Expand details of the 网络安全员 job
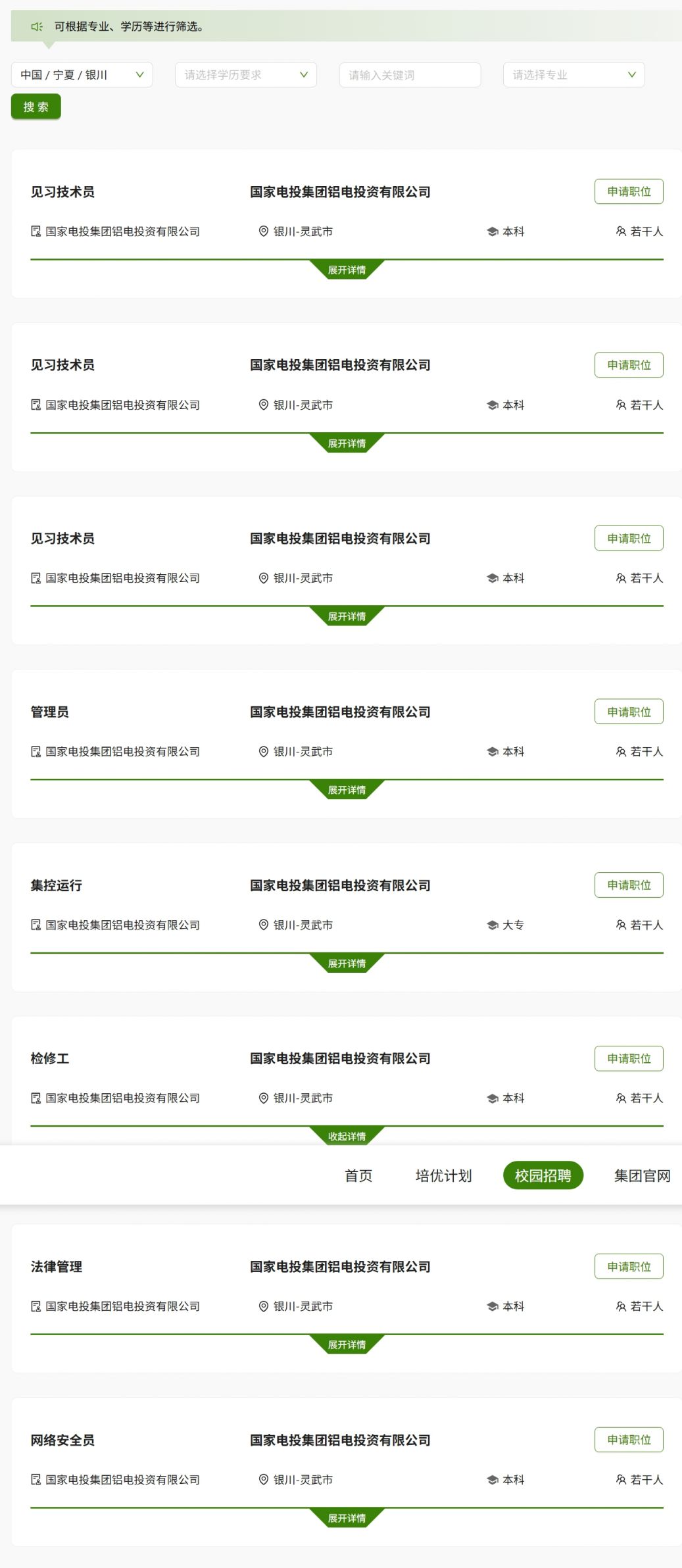Viewport: 682px width, 1568px height. click(x=347, y=1518)
